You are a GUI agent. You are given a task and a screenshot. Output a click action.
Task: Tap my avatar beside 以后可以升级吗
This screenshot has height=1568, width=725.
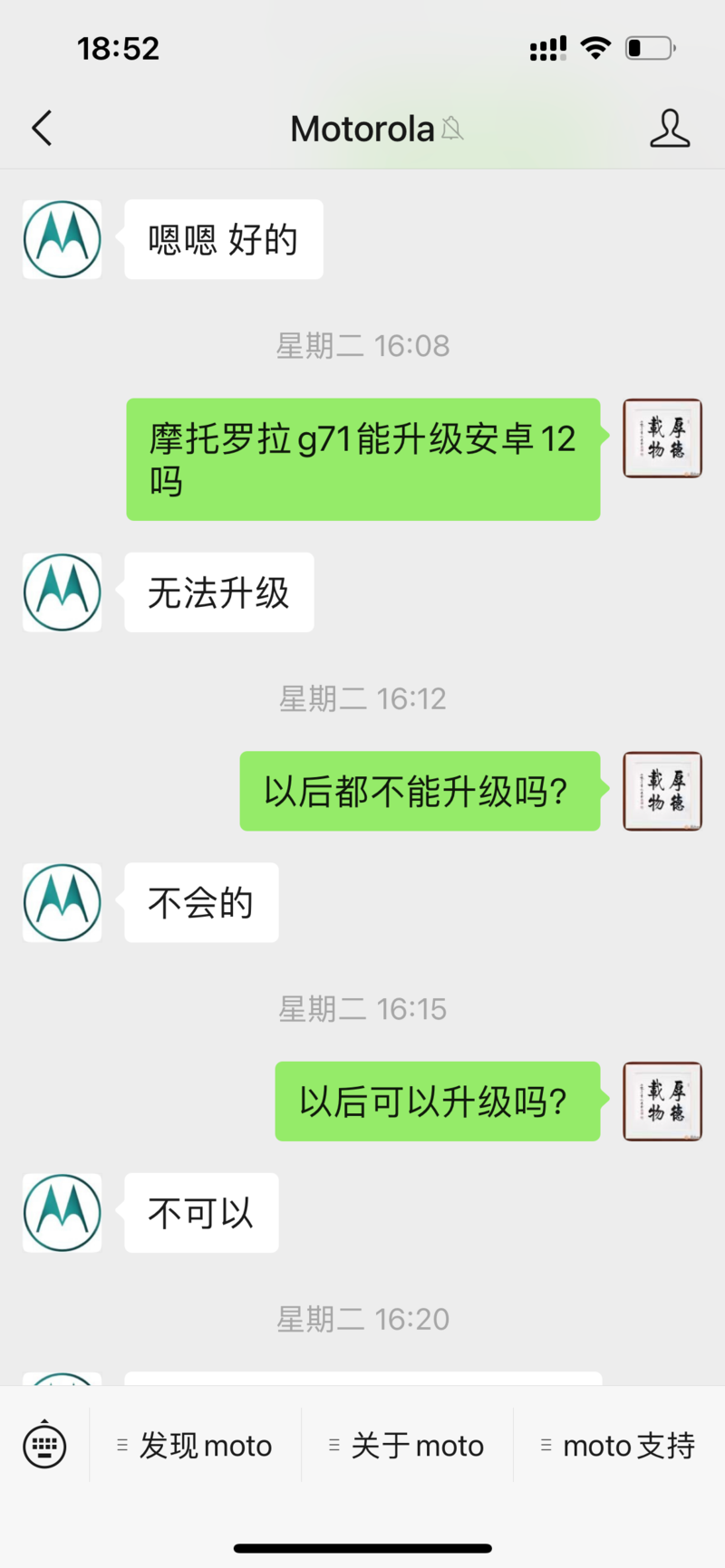point(662,1101)
